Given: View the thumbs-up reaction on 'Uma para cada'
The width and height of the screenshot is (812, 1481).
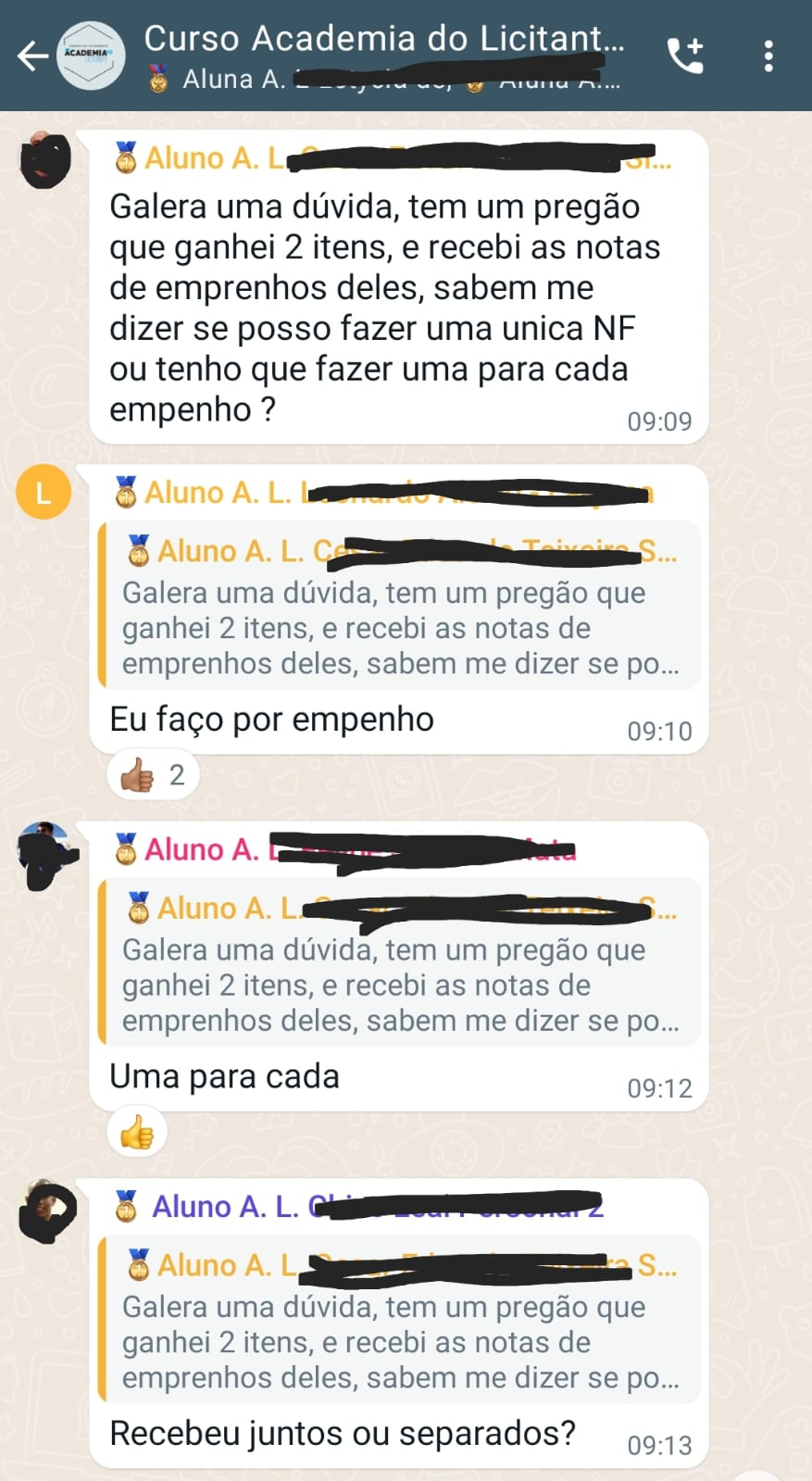Looking at the screenshot, I should click(x=137, y=1132).
